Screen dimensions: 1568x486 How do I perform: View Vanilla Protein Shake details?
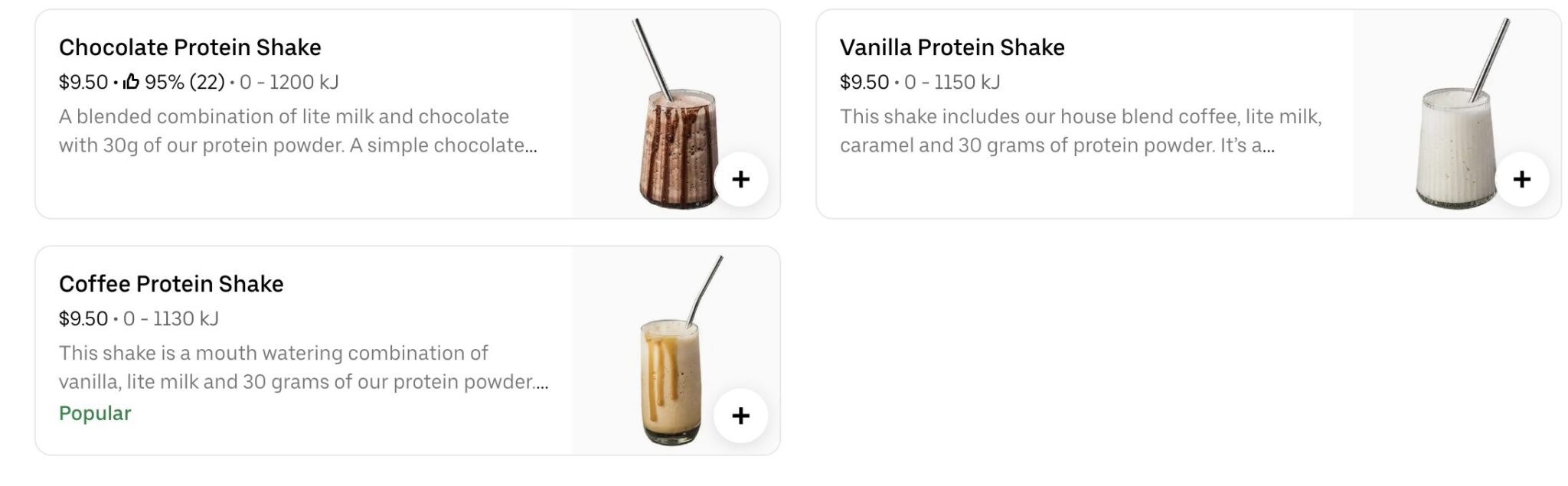coord(952,47)
